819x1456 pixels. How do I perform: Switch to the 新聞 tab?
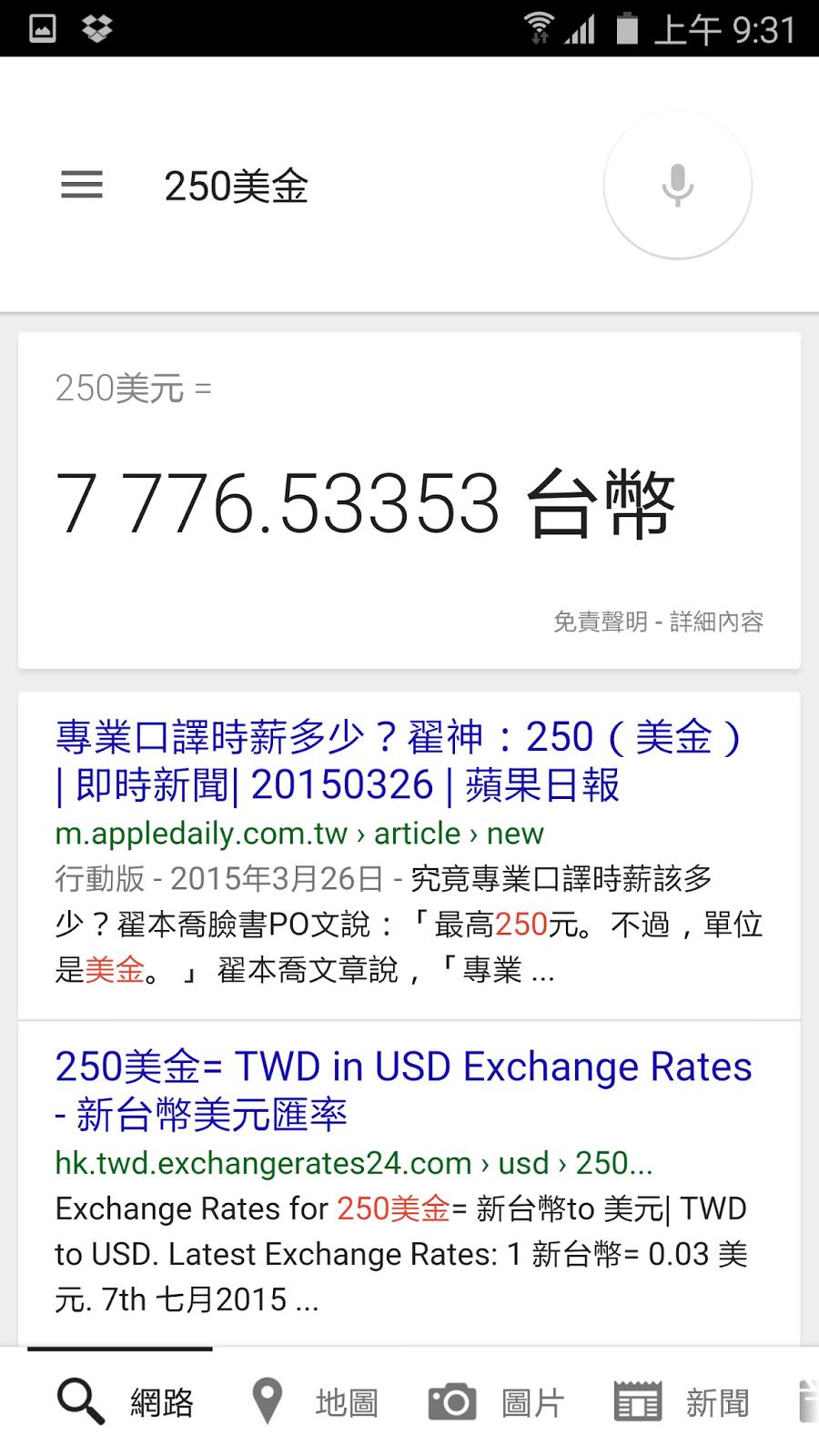[682, 1401]
